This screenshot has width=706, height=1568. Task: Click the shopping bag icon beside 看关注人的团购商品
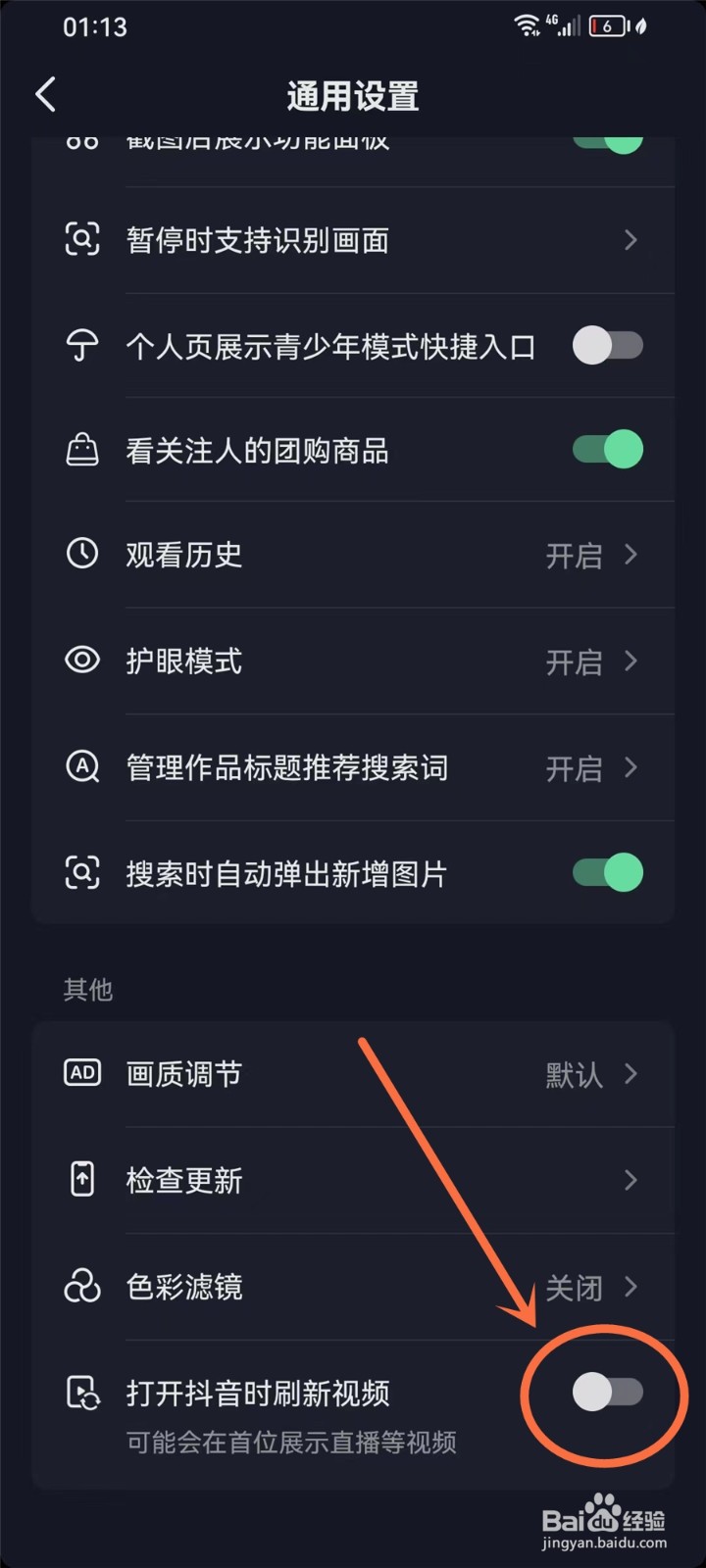(x=82, y=450)
